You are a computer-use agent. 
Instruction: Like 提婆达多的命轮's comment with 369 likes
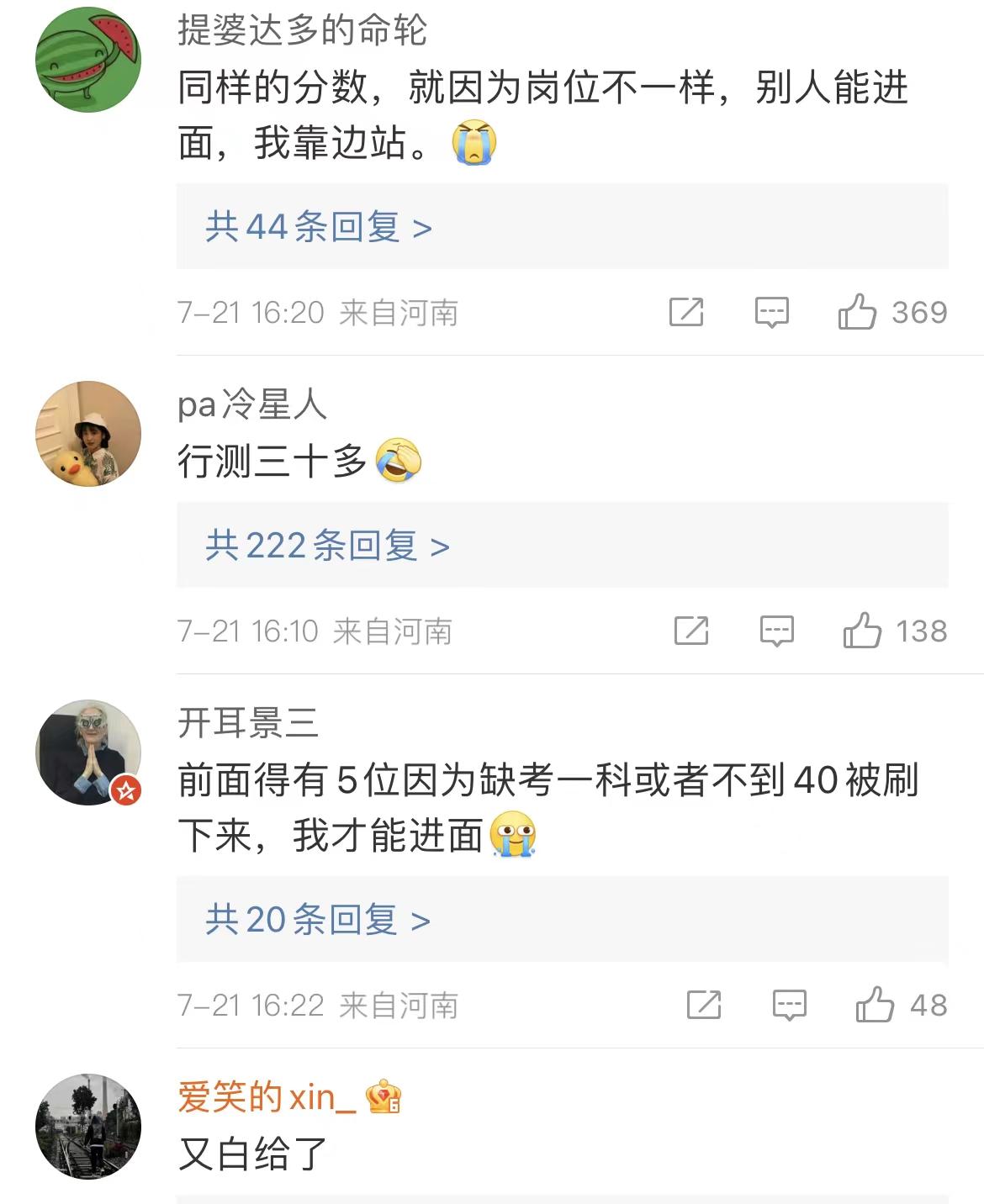(857, 312)
